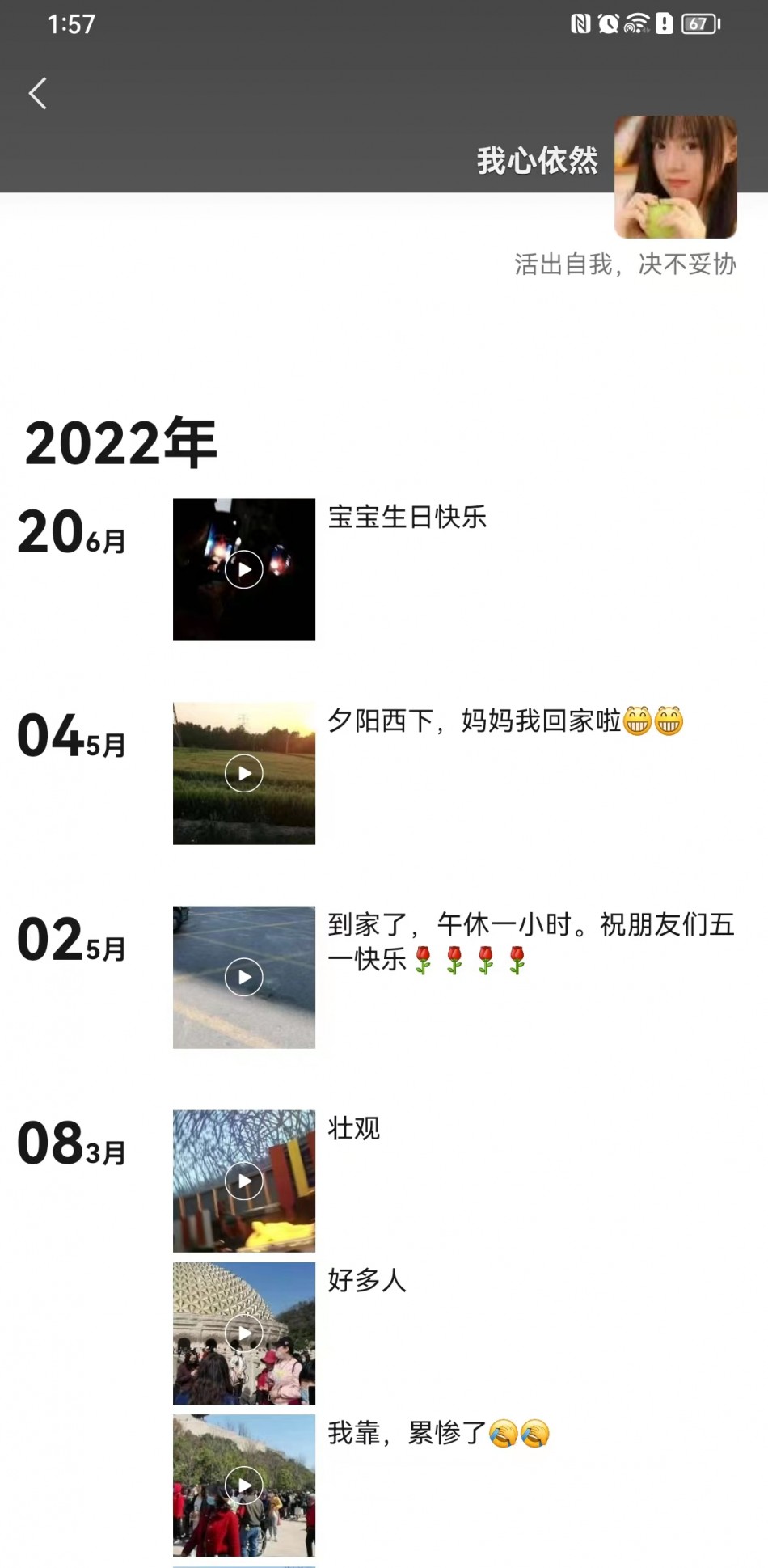
Task: Open the 夕阳西下 sunset field video
Action: click(x=244, y=774)
